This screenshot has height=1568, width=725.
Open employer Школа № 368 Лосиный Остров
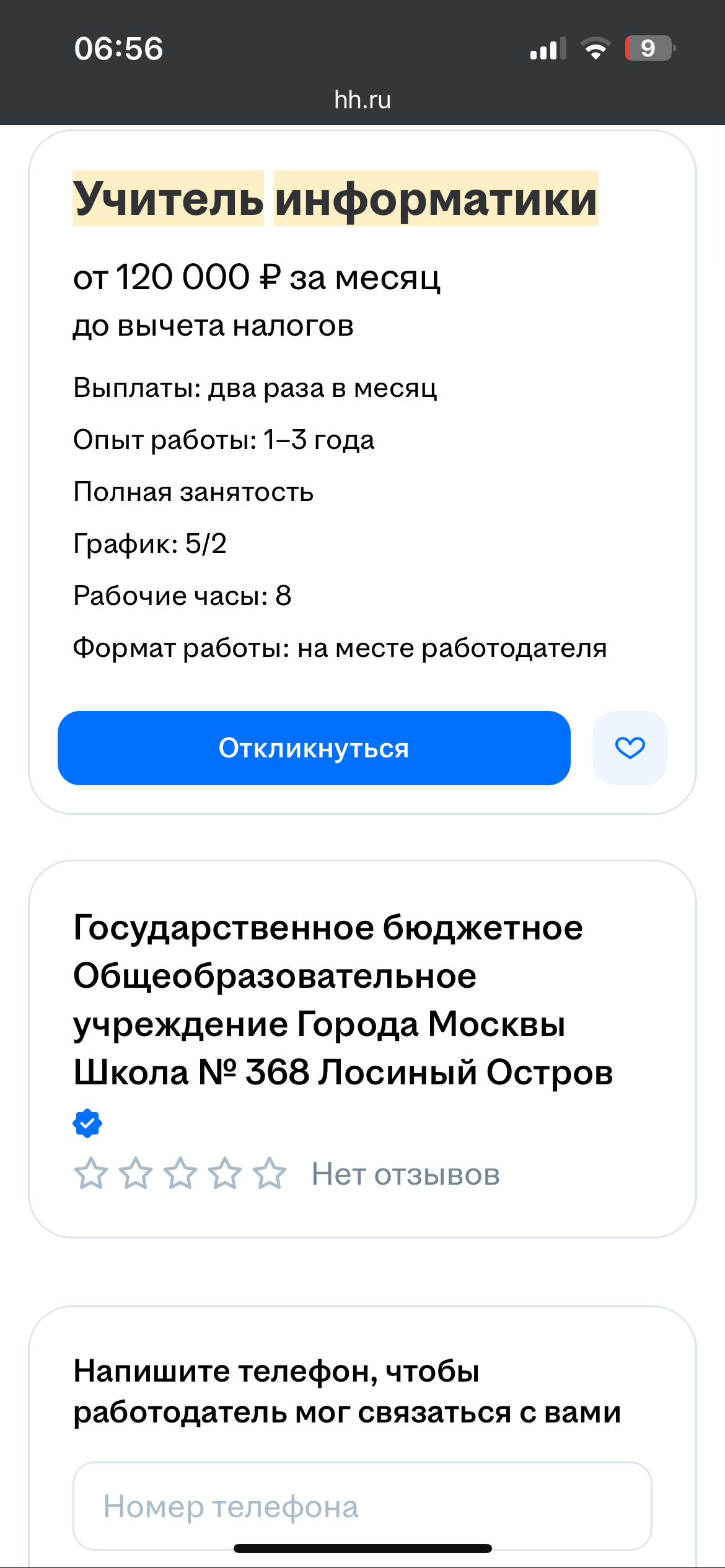pos(343,1000)
